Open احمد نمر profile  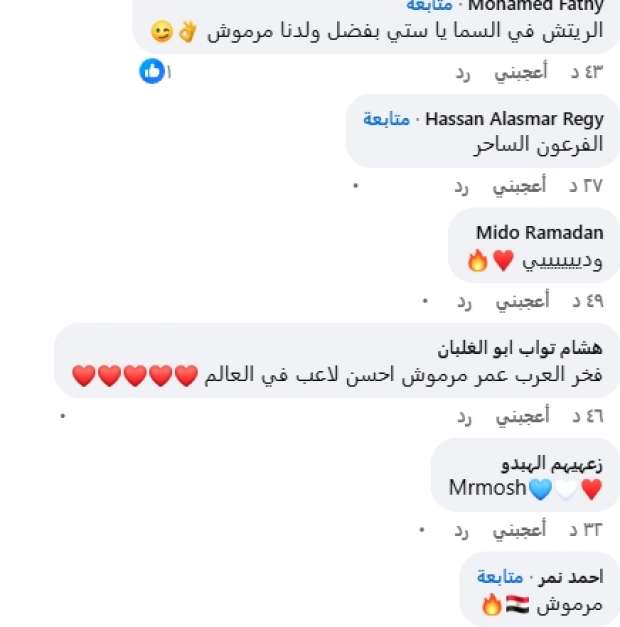coord(571,577)
